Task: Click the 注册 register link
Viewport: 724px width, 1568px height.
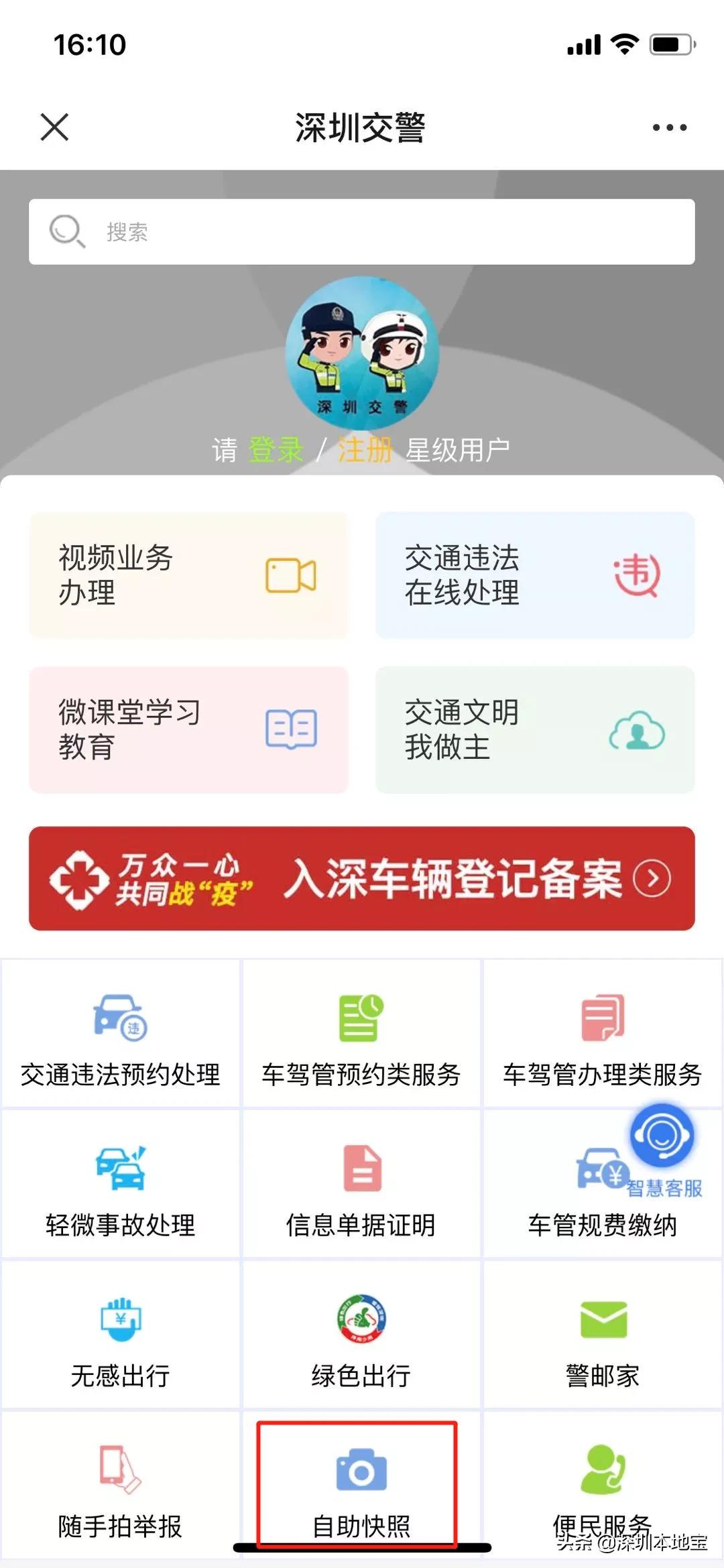Action: coord(363,451)
